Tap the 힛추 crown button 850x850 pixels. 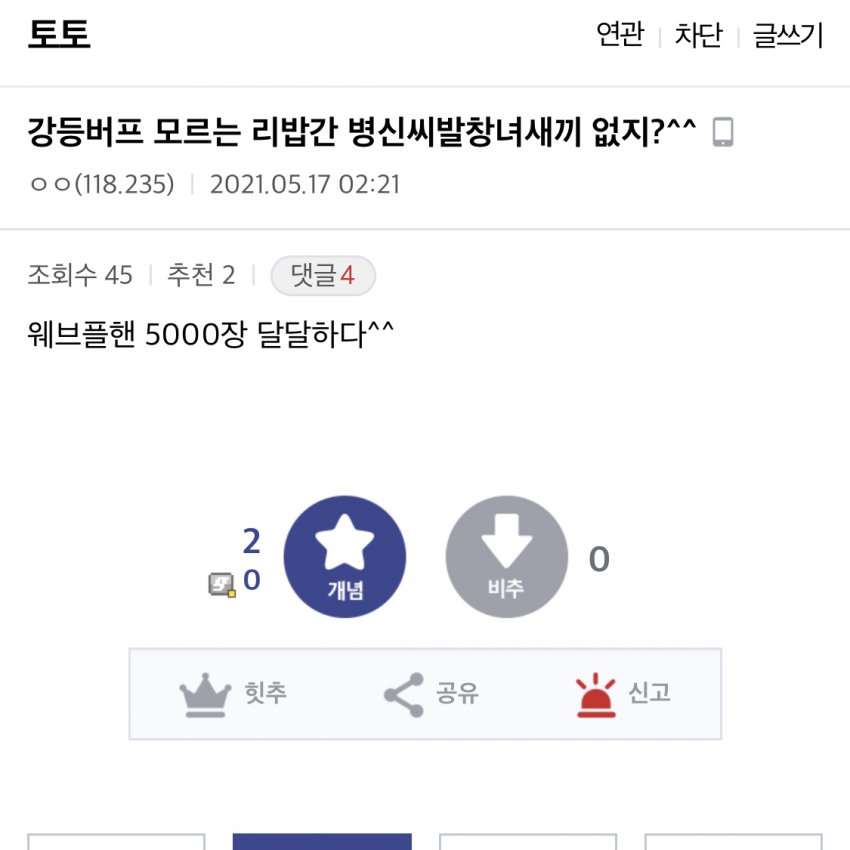pyautogui.click(x=232, y=693)
